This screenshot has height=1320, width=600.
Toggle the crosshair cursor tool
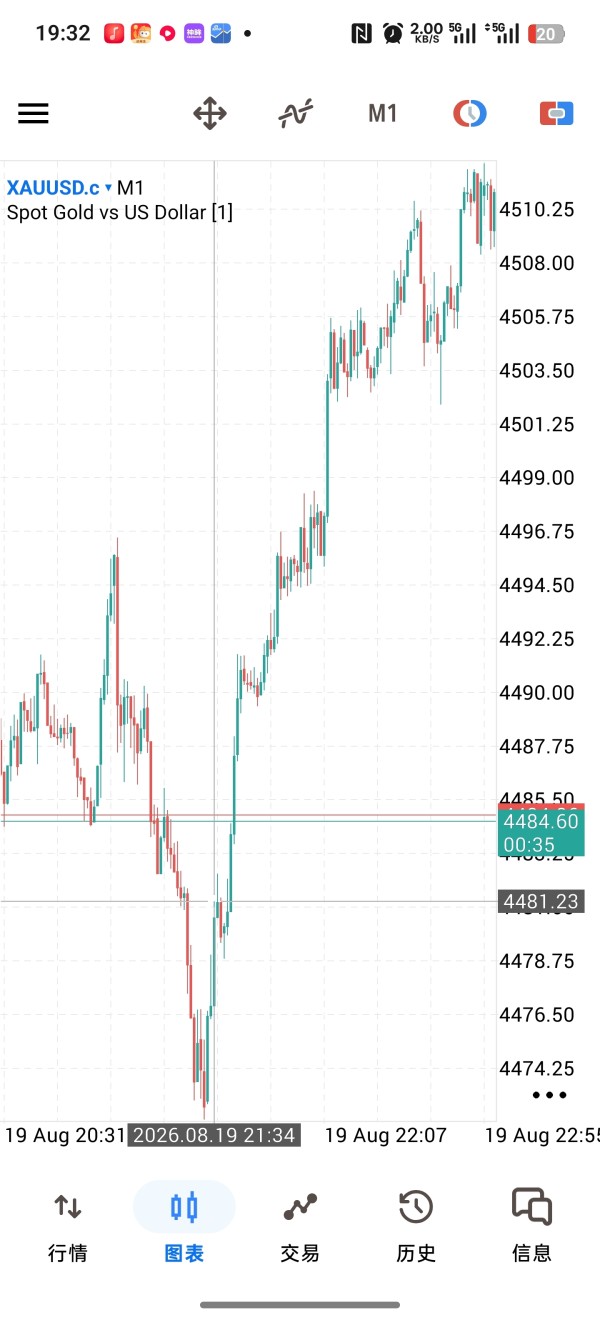[210, 114]
